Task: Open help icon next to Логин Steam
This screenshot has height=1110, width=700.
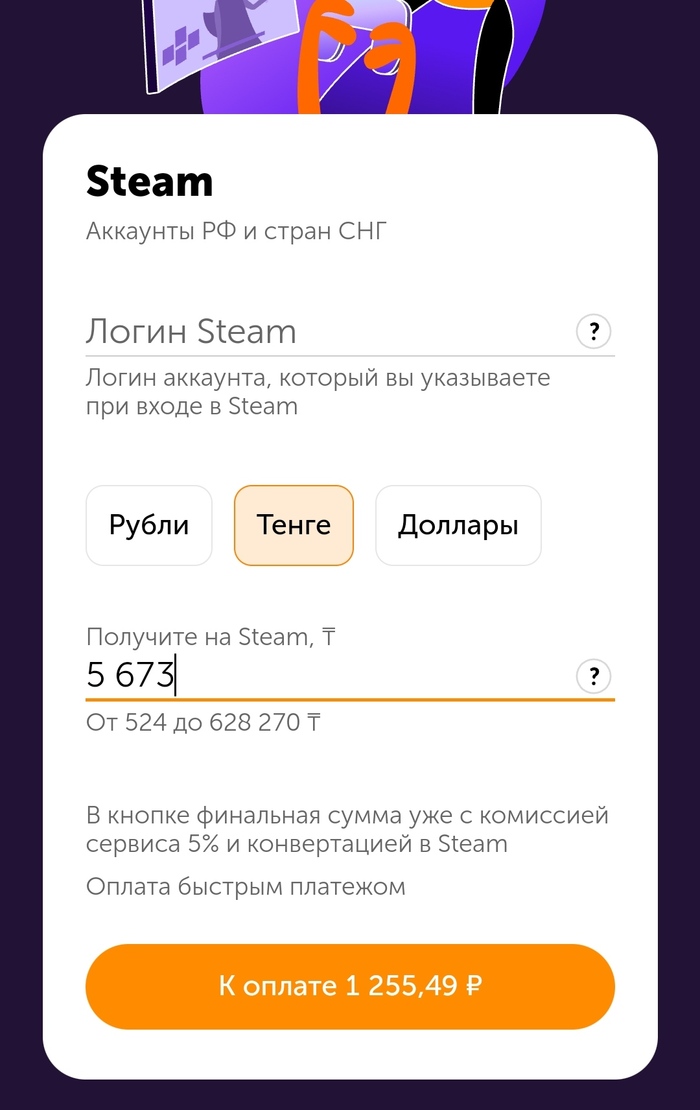Action: pyautogui.click(x=593, y=331)
